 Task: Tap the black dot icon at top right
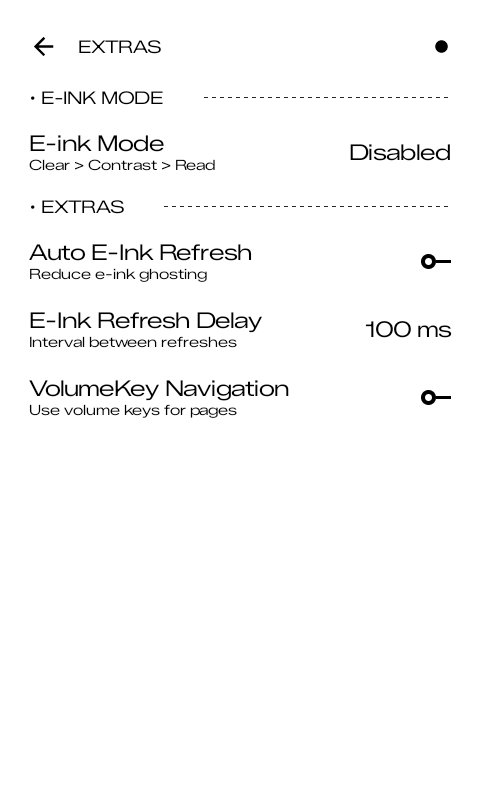441,47
